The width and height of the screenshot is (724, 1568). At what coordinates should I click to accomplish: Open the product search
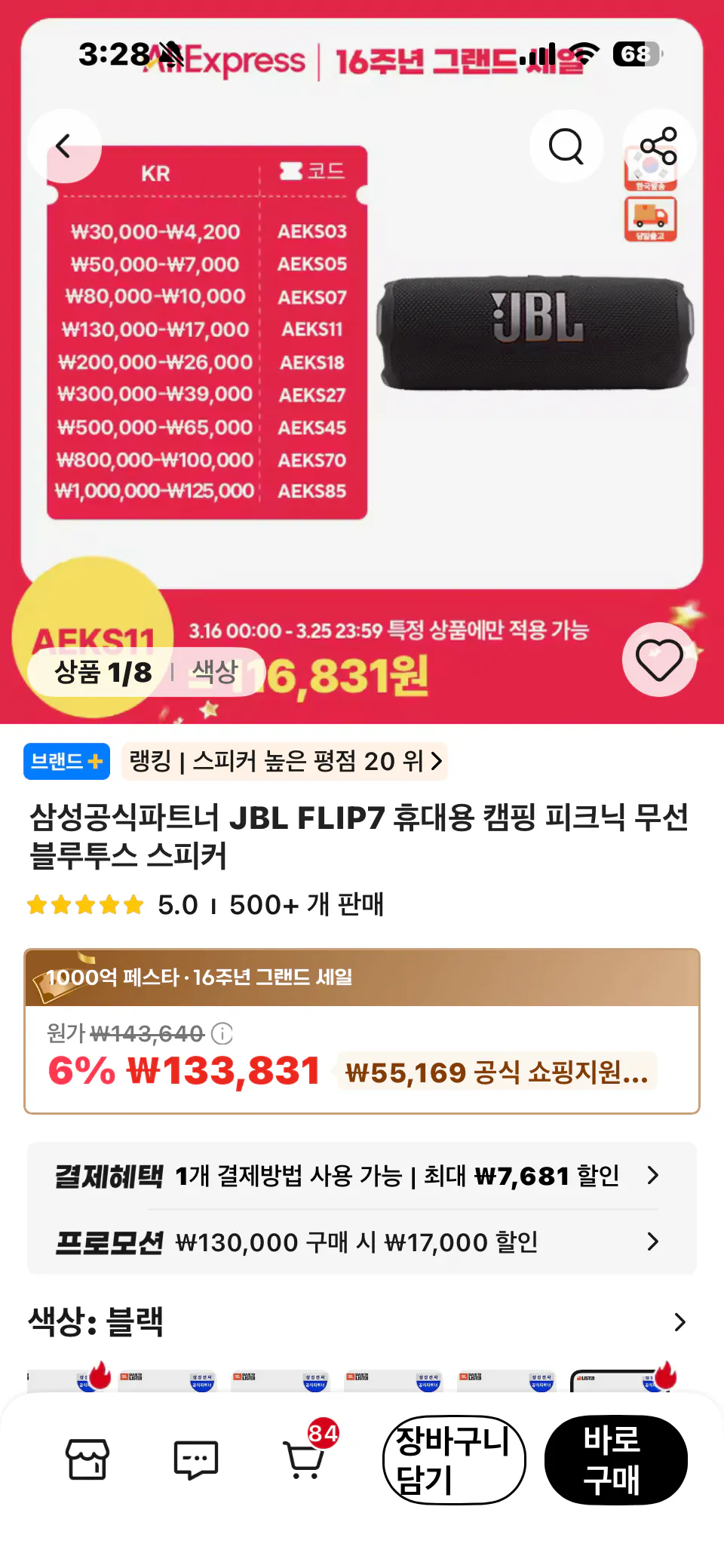coord(566,146)
